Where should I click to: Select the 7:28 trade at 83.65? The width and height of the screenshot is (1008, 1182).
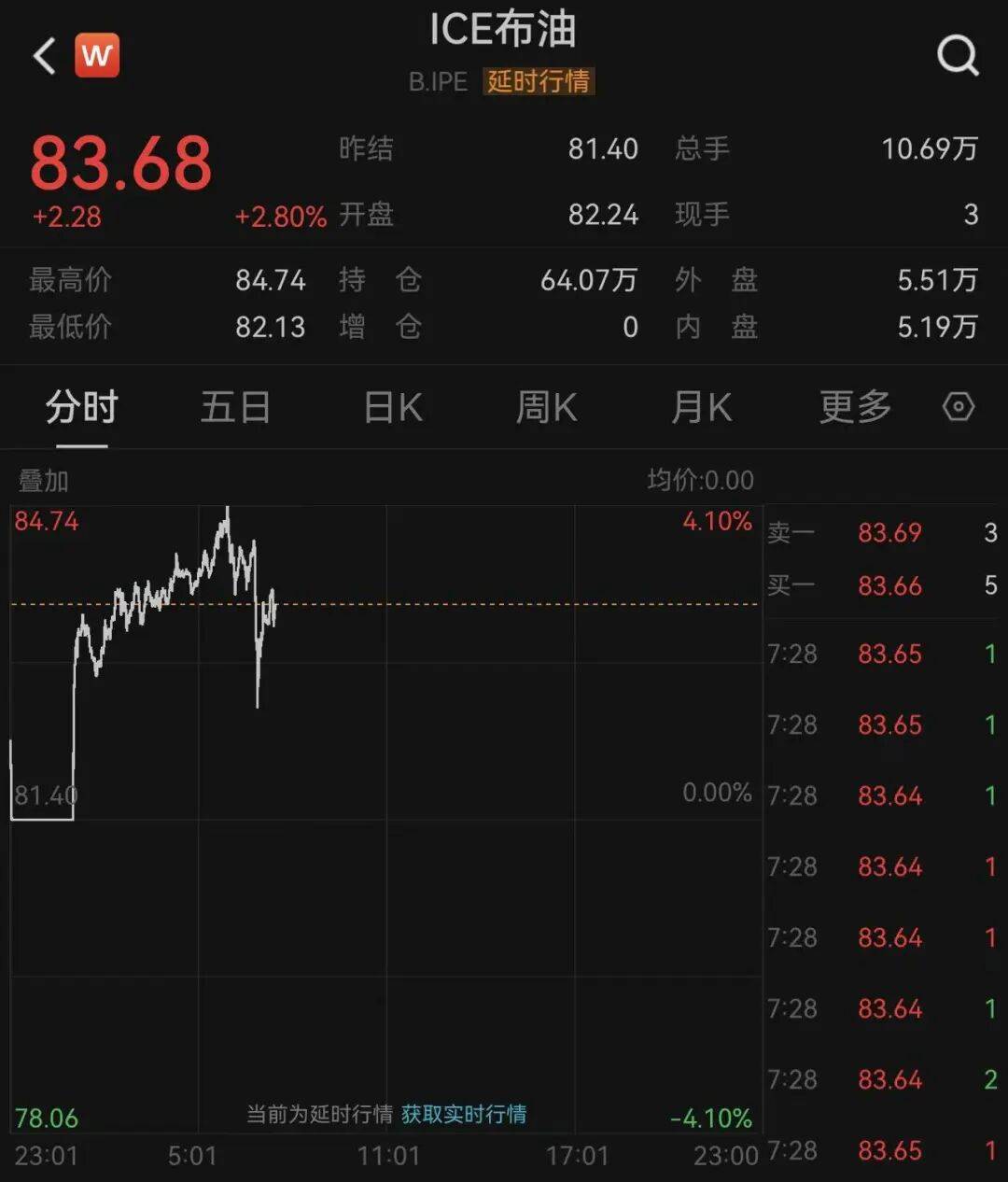(x=889, y=654)
